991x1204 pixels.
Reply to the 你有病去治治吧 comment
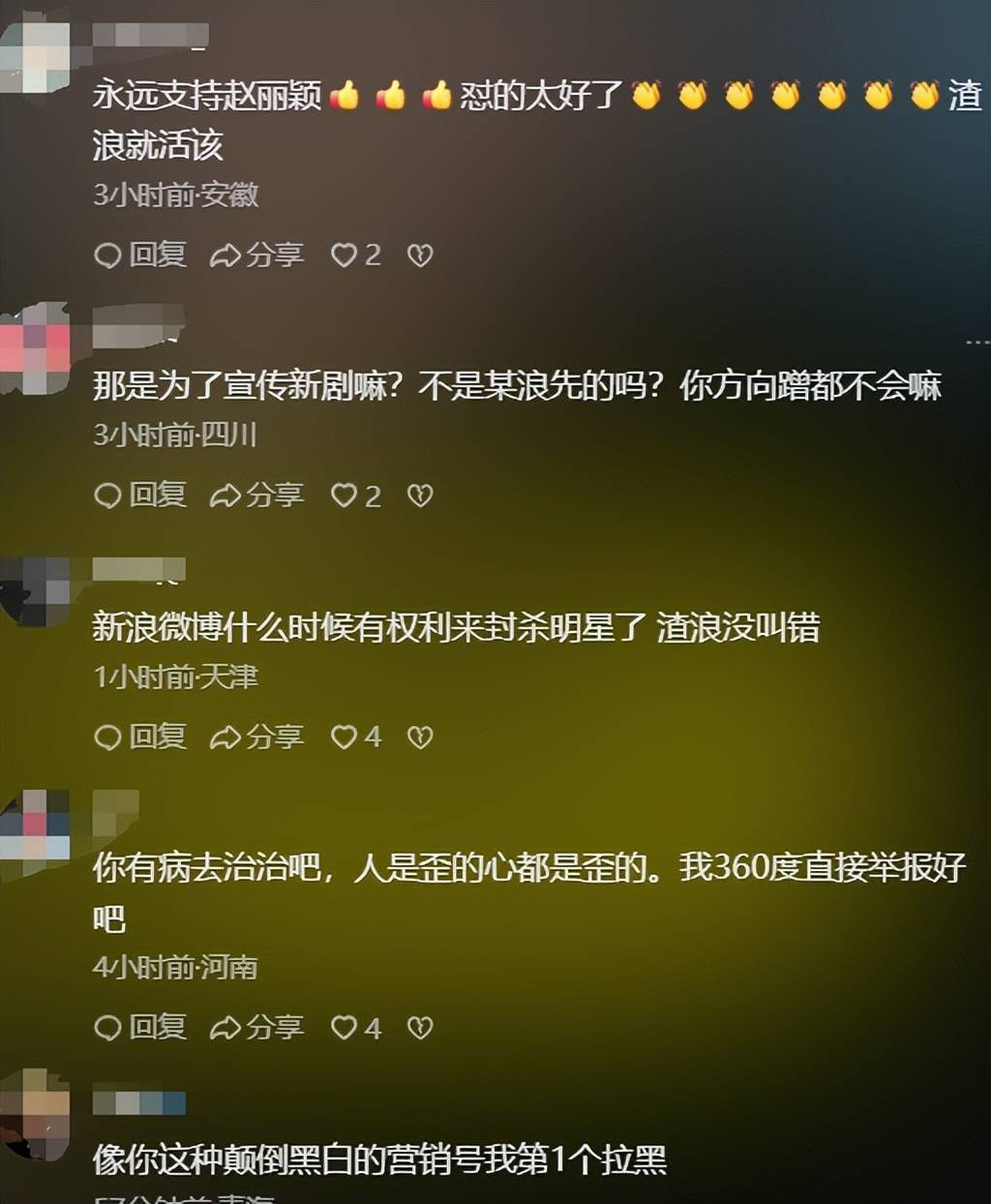140,1027
